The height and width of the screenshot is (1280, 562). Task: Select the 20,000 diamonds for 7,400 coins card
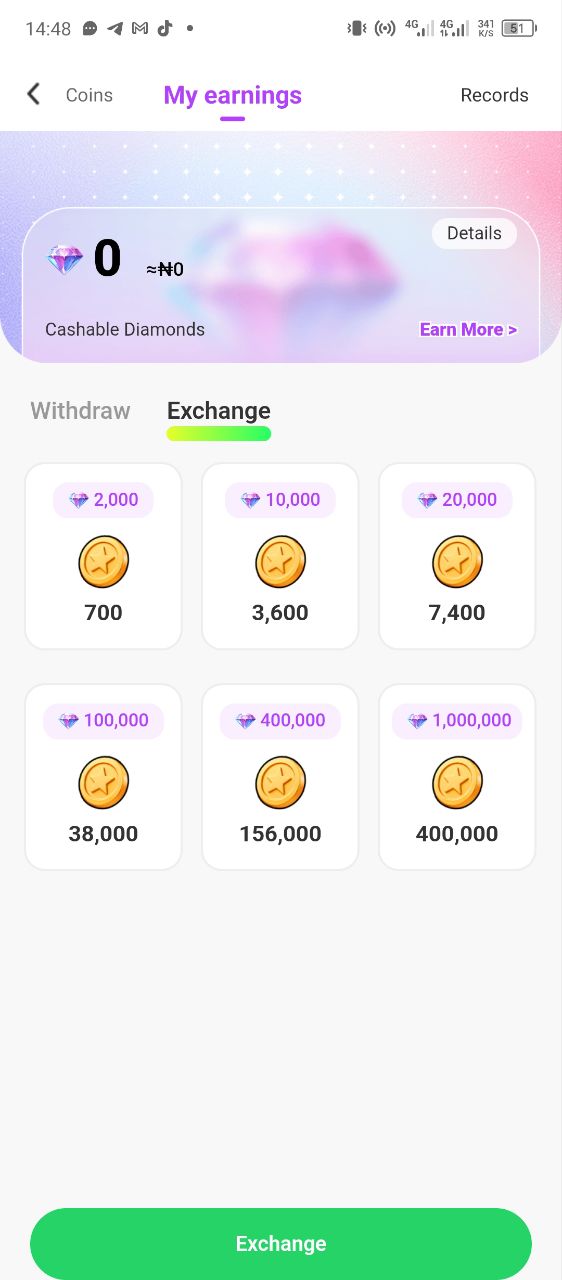coord(457,556)
